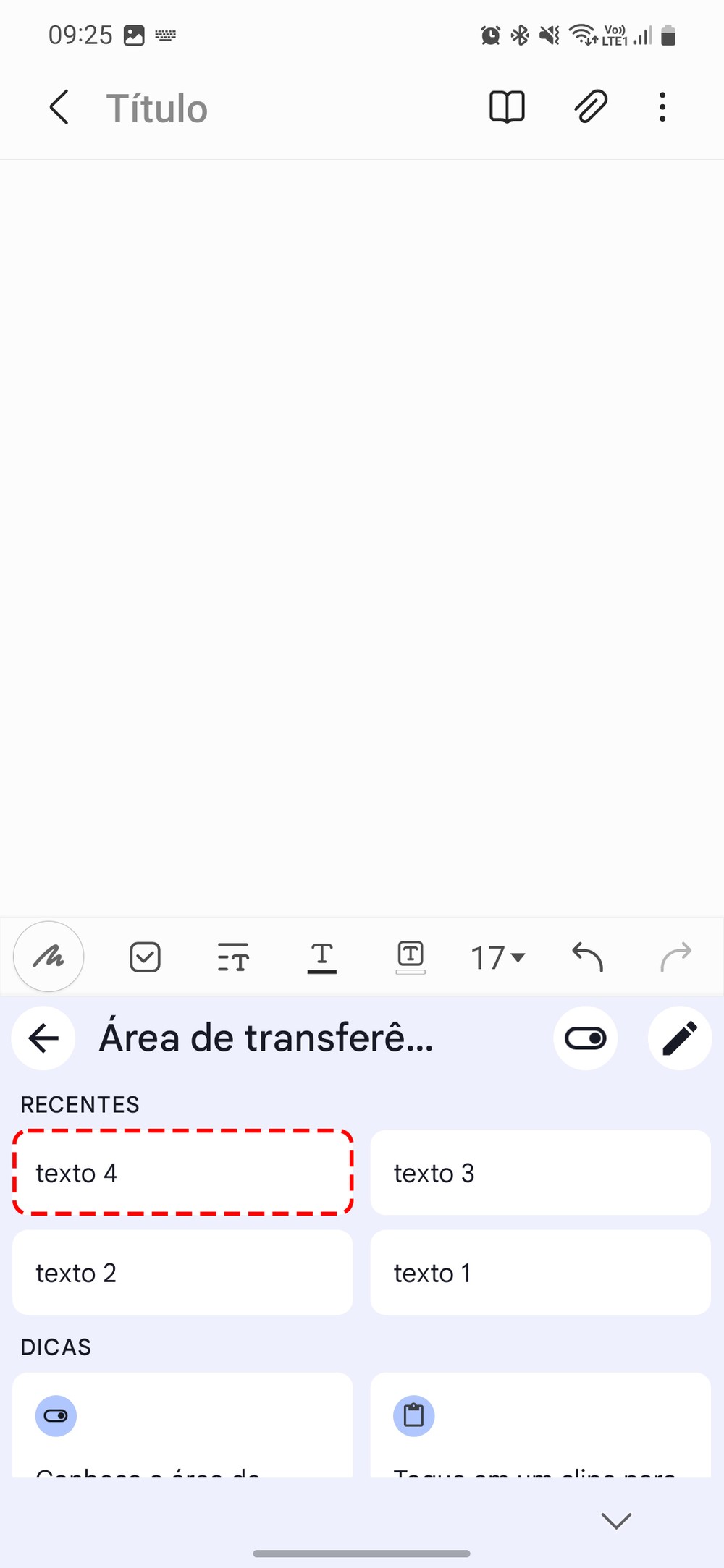
Task: Hide the keyboard with down chevron
Action: 616,1520
